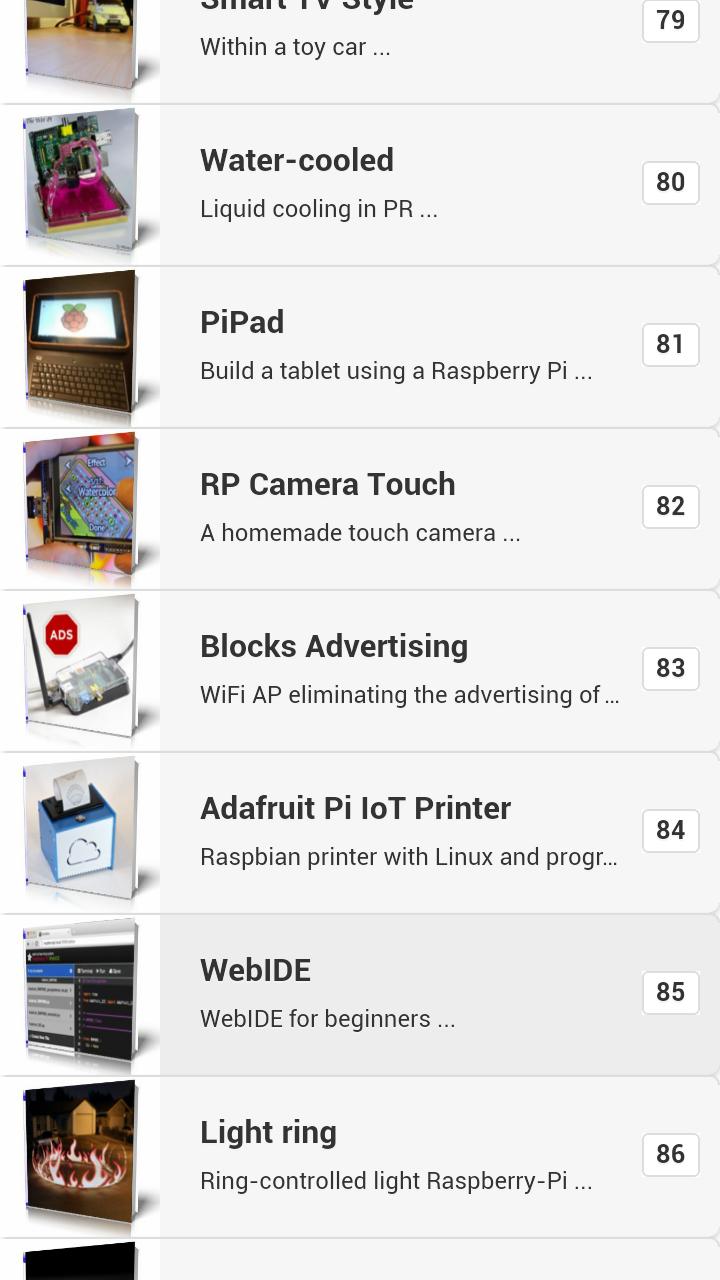Select the RP Camera Touch title
720x1280 pixels.
pos(328,484)
